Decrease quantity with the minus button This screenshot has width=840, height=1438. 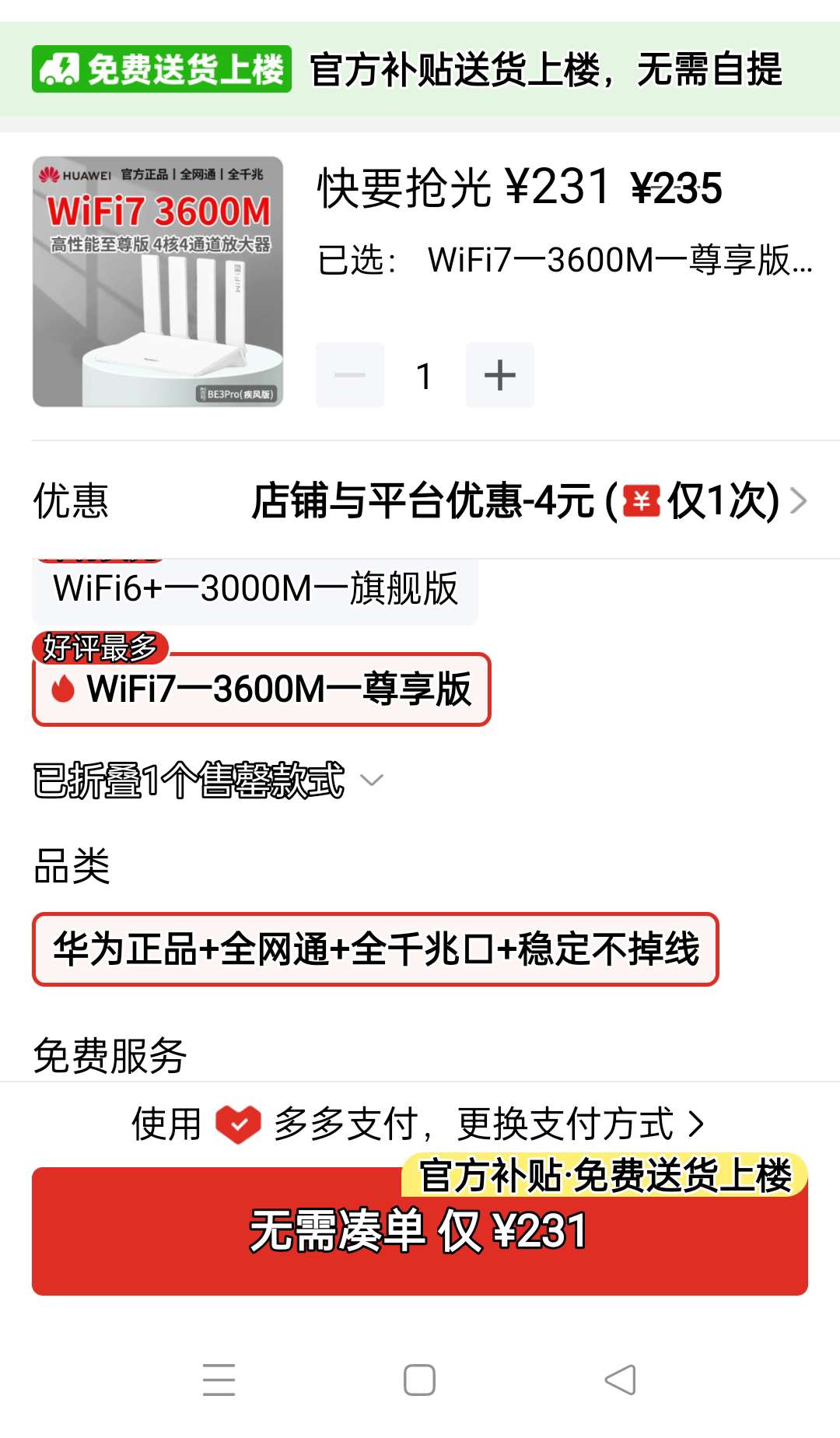[x=350, y=375]
